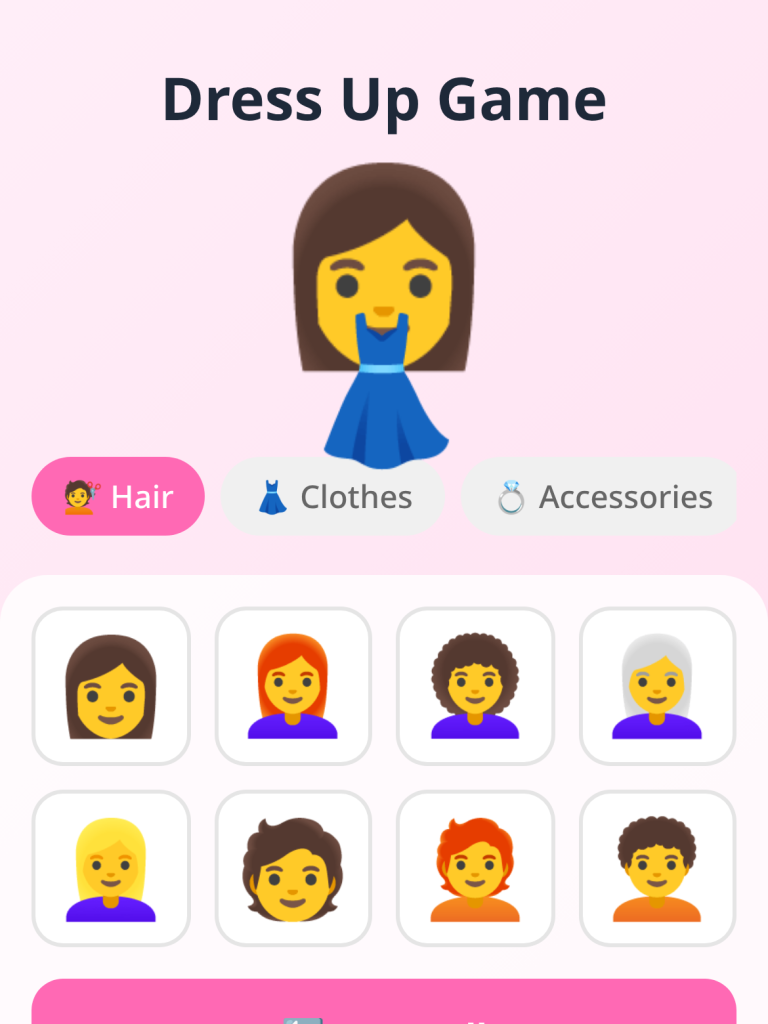
Task: Open the Accessories tab
Action: point(599,495)
